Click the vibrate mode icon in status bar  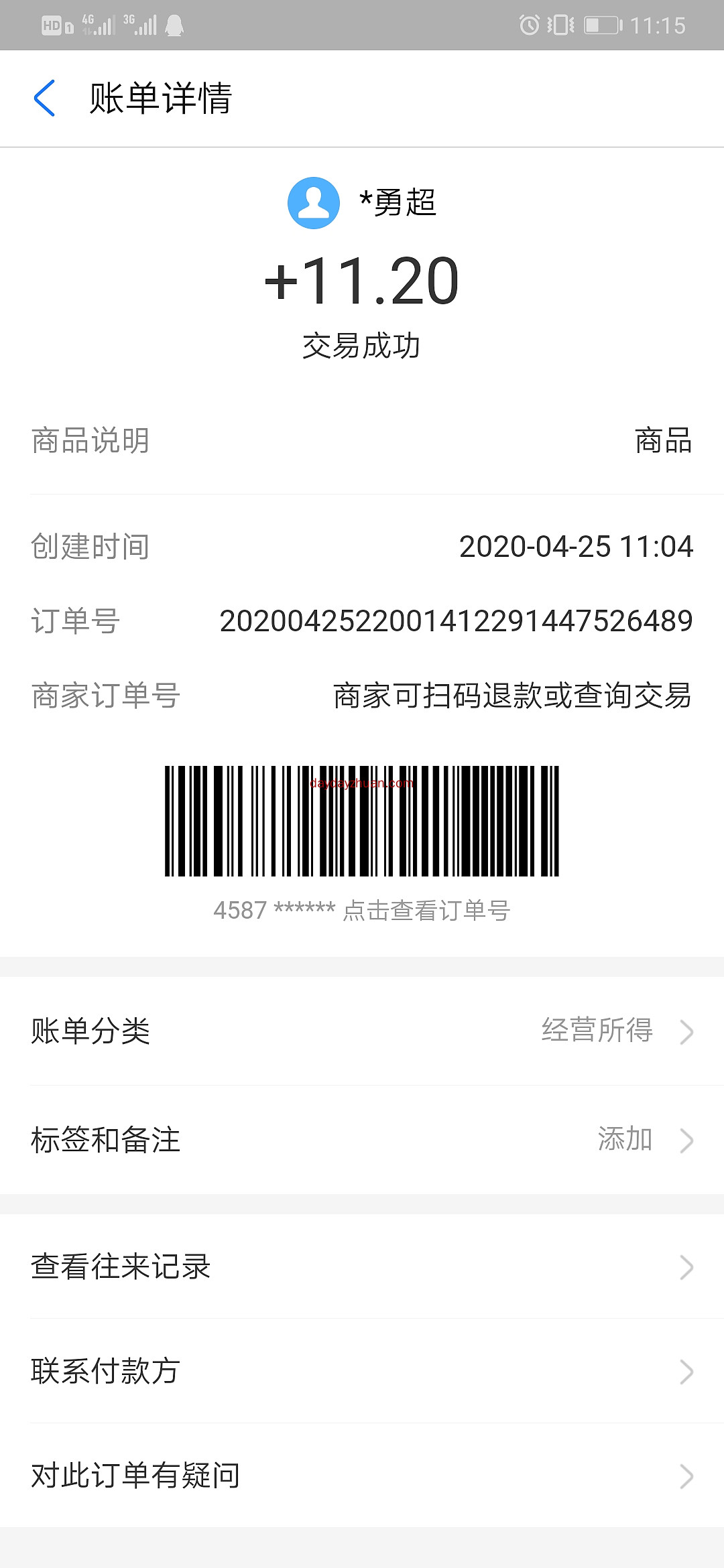[x=560, y=24]
